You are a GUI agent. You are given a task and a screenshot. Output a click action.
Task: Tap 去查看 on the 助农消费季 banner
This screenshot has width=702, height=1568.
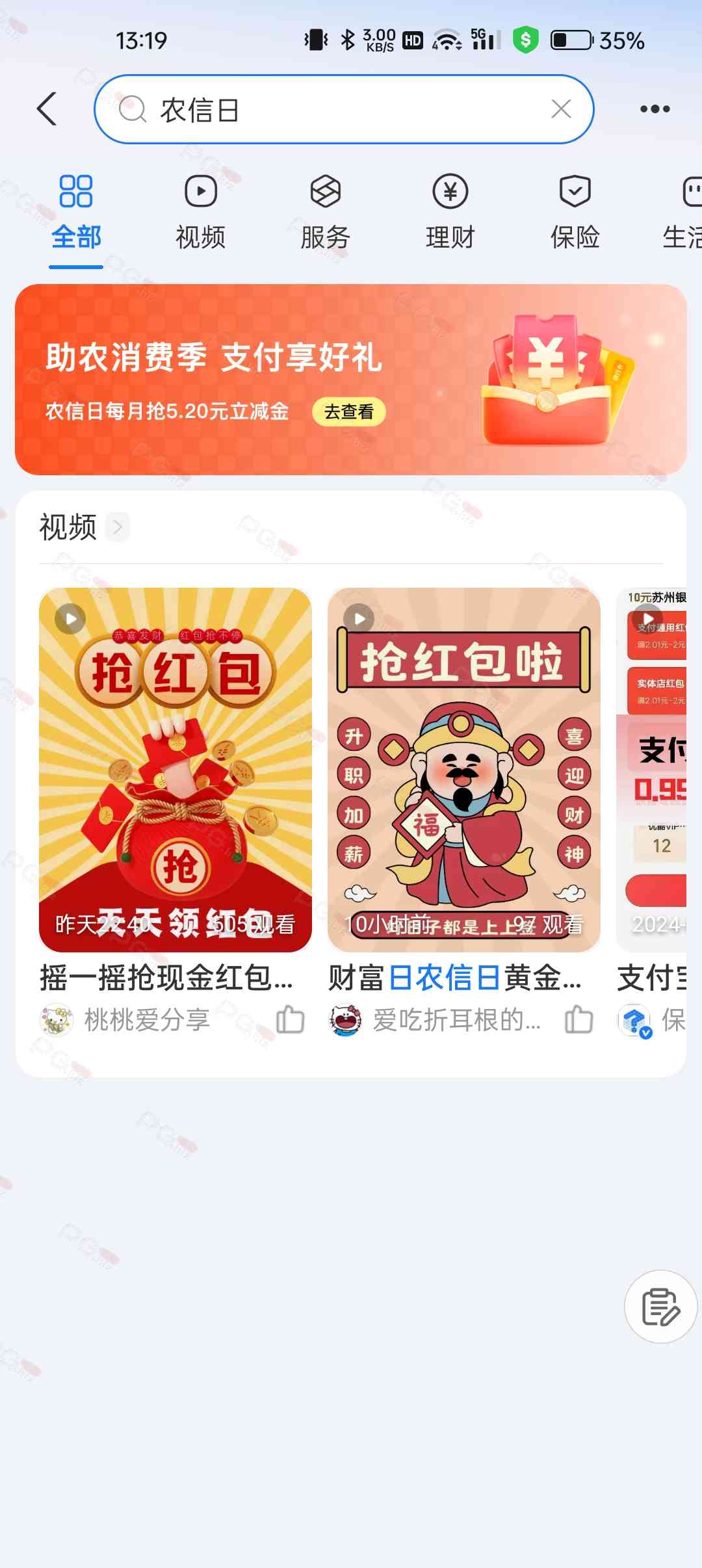pos(348,412)
